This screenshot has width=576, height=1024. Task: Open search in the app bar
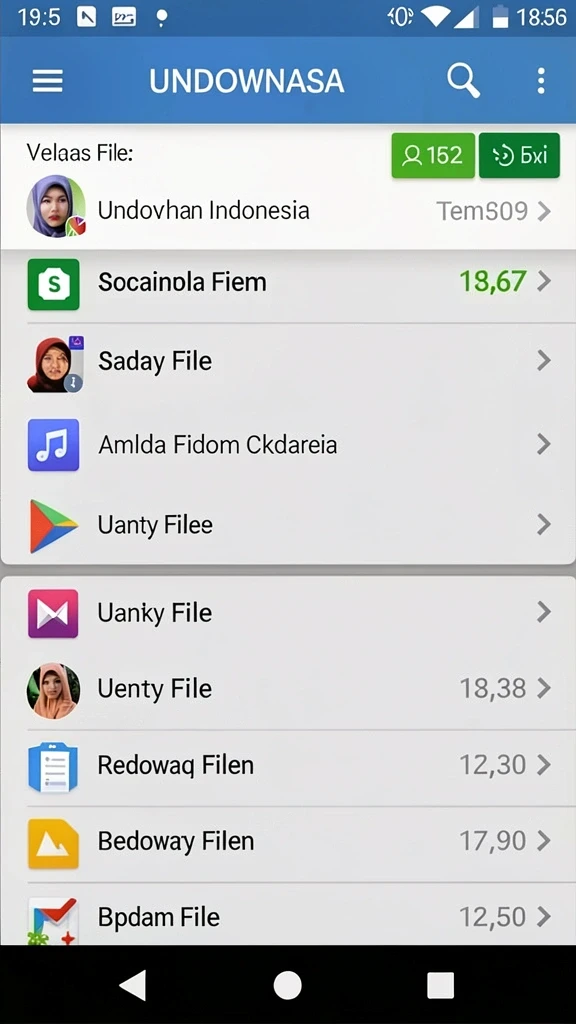click(x=463, y=81)
